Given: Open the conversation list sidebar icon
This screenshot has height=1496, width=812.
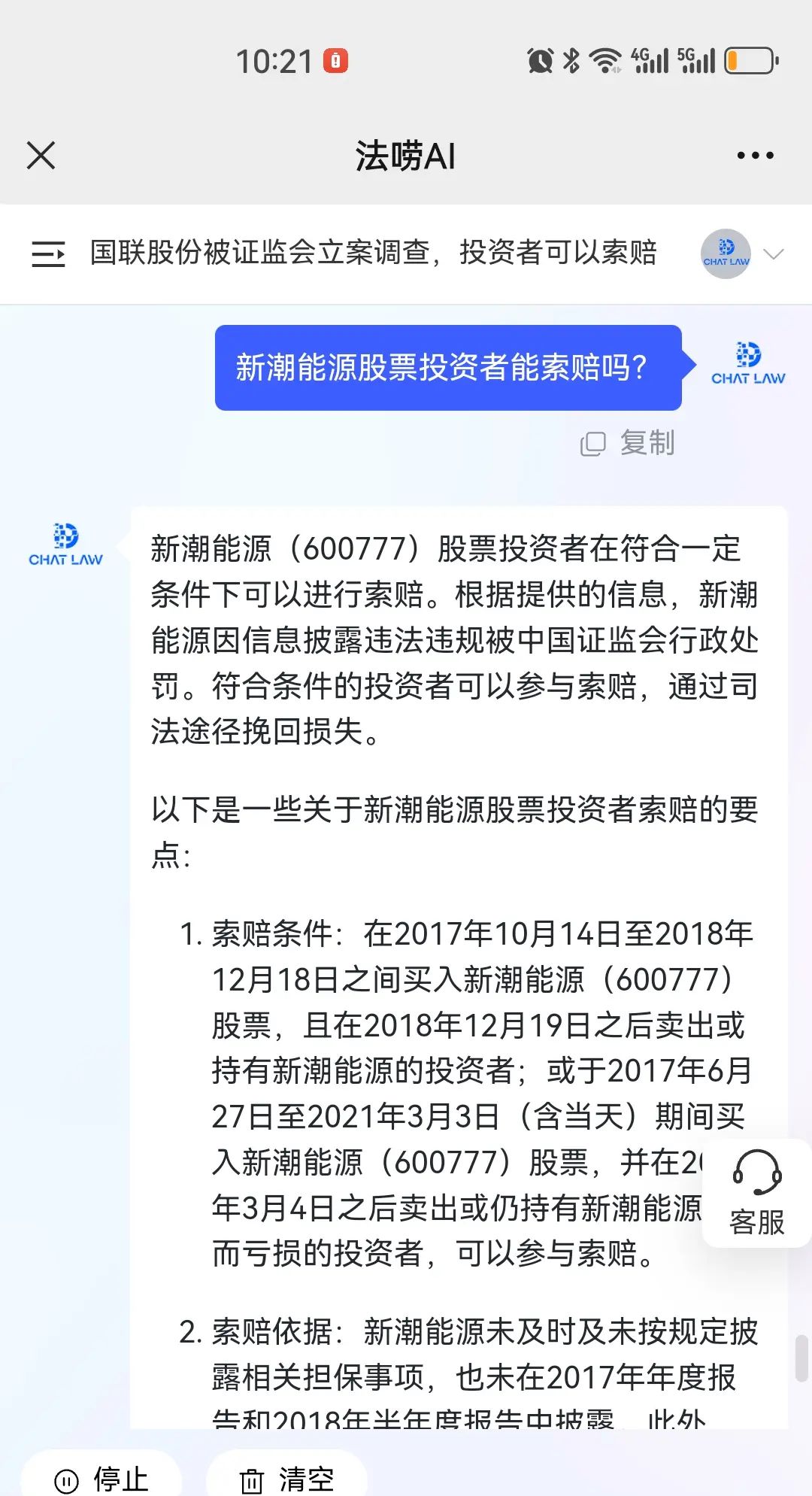Looking at the screenshot, I should click(50, 253).
